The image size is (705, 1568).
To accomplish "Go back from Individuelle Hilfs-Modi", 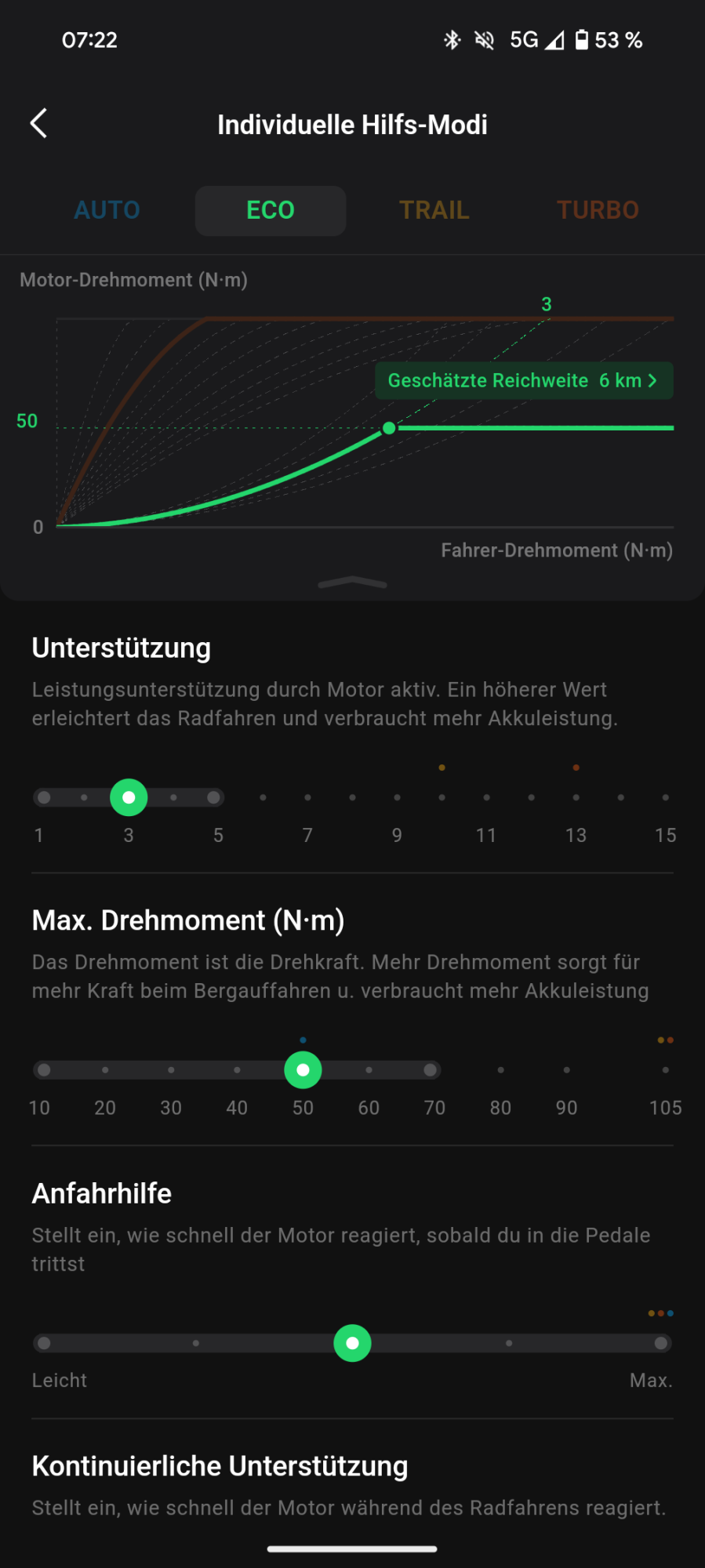I will pyautogui.click(x=38, y=123).
